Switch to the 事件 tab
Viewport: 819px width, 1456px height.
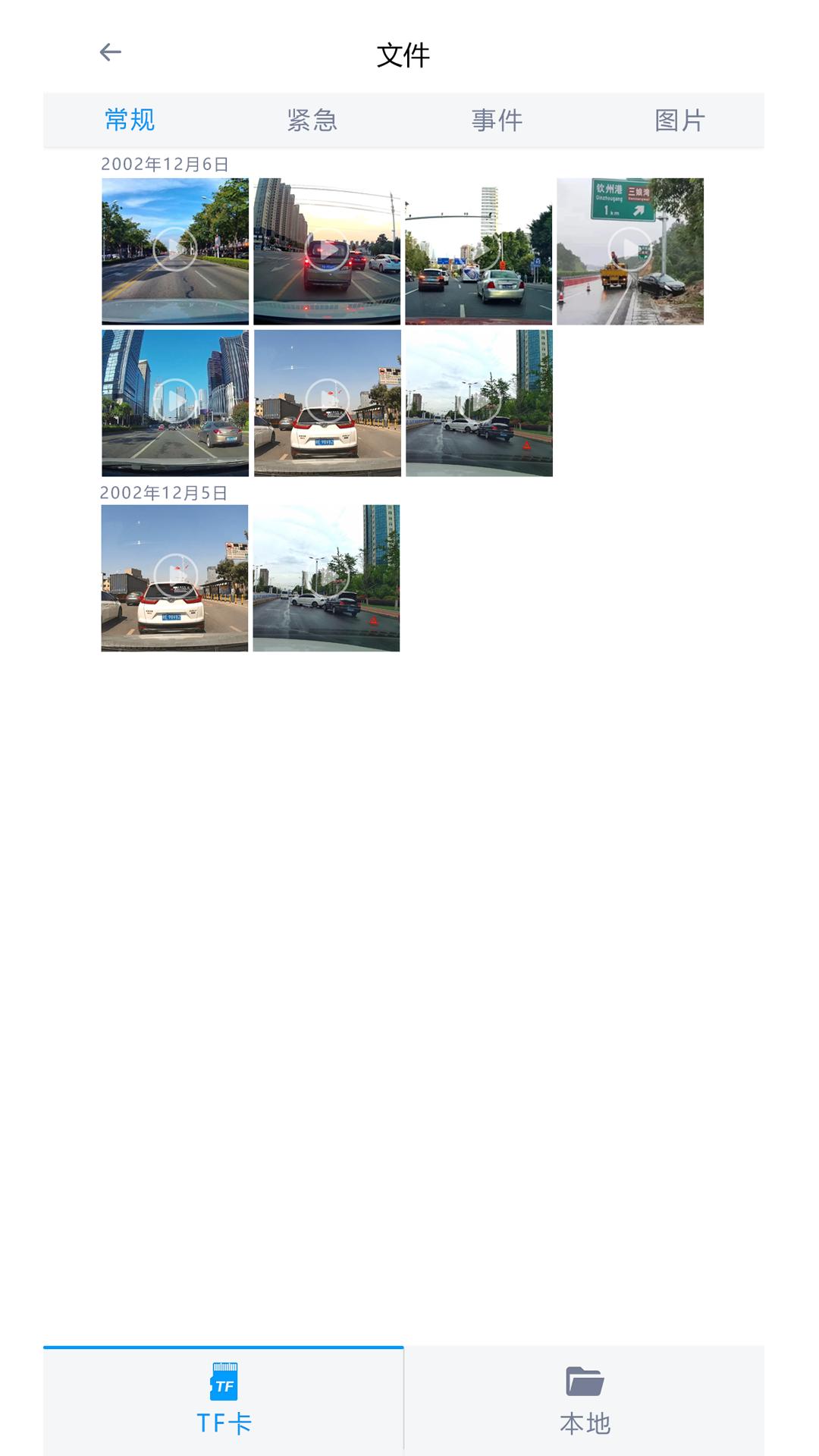497,120
